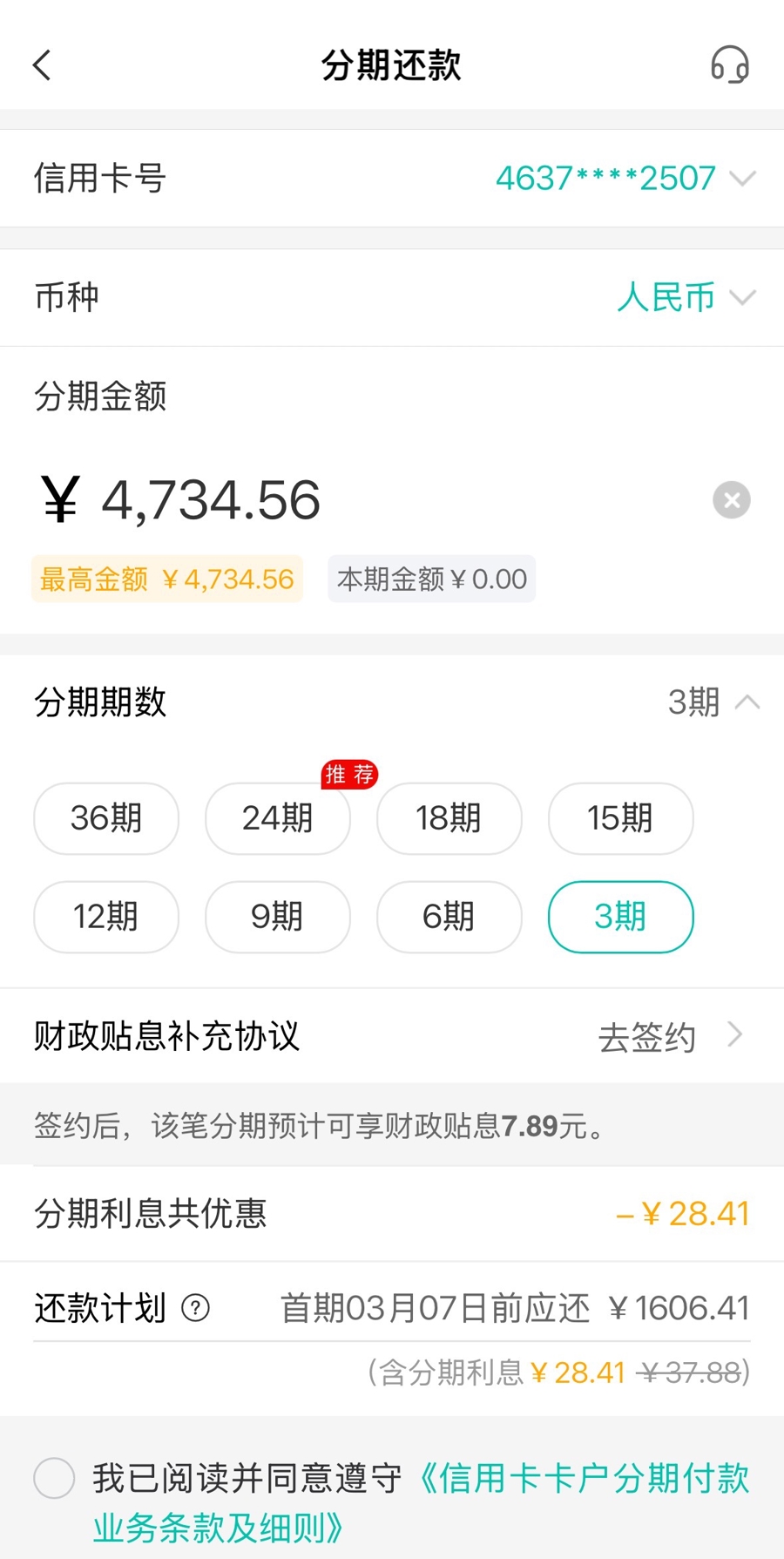Tick the agreement checkbox for terms
This screenshot has width=784, height=1559.
click(x=54, y=1478)
